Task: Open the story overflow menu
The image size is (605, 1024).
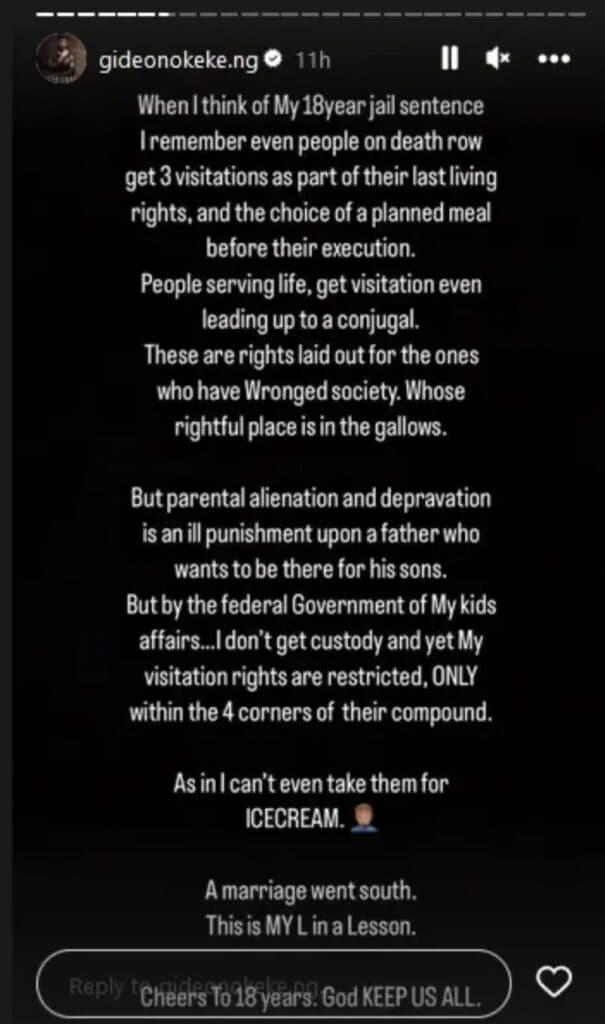Action: [553, 59]
